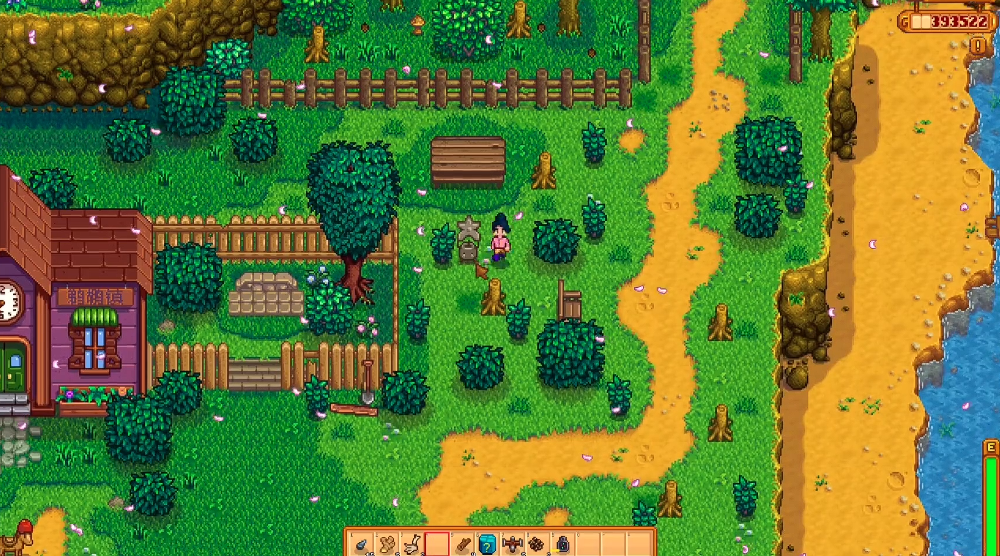Tap the highlighted empty toolbar slot
The width and height of the screenshot is (1000, 556).
pyautogui.click(x=437, y=544)
